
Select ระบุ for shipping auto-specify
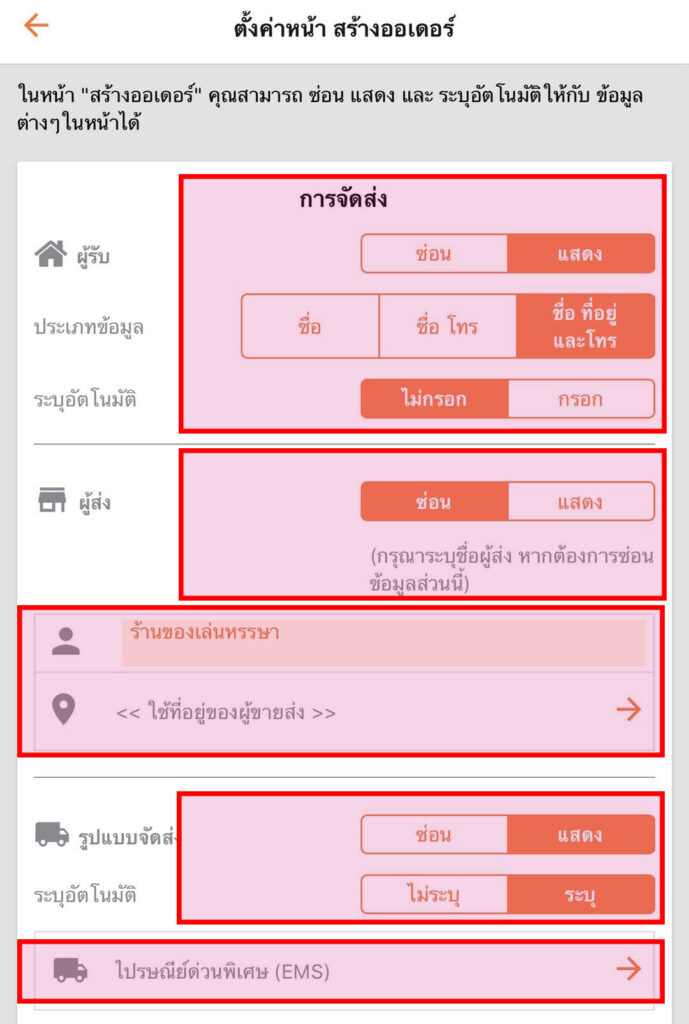580,894
